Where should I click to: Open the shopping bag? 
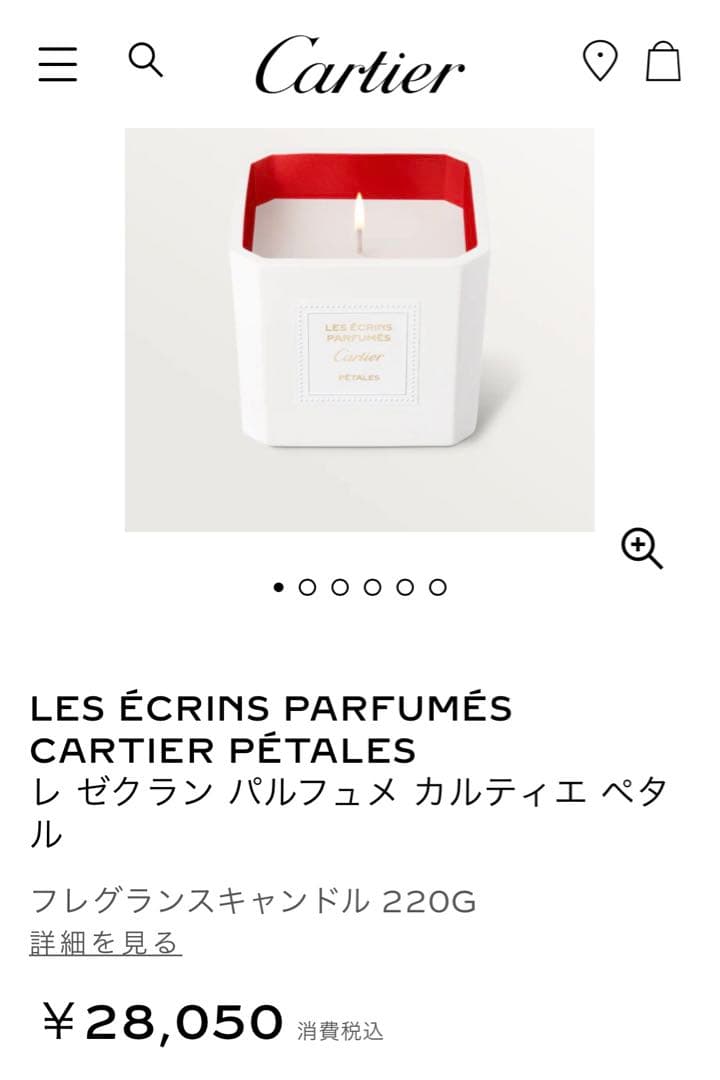point(663,61)
